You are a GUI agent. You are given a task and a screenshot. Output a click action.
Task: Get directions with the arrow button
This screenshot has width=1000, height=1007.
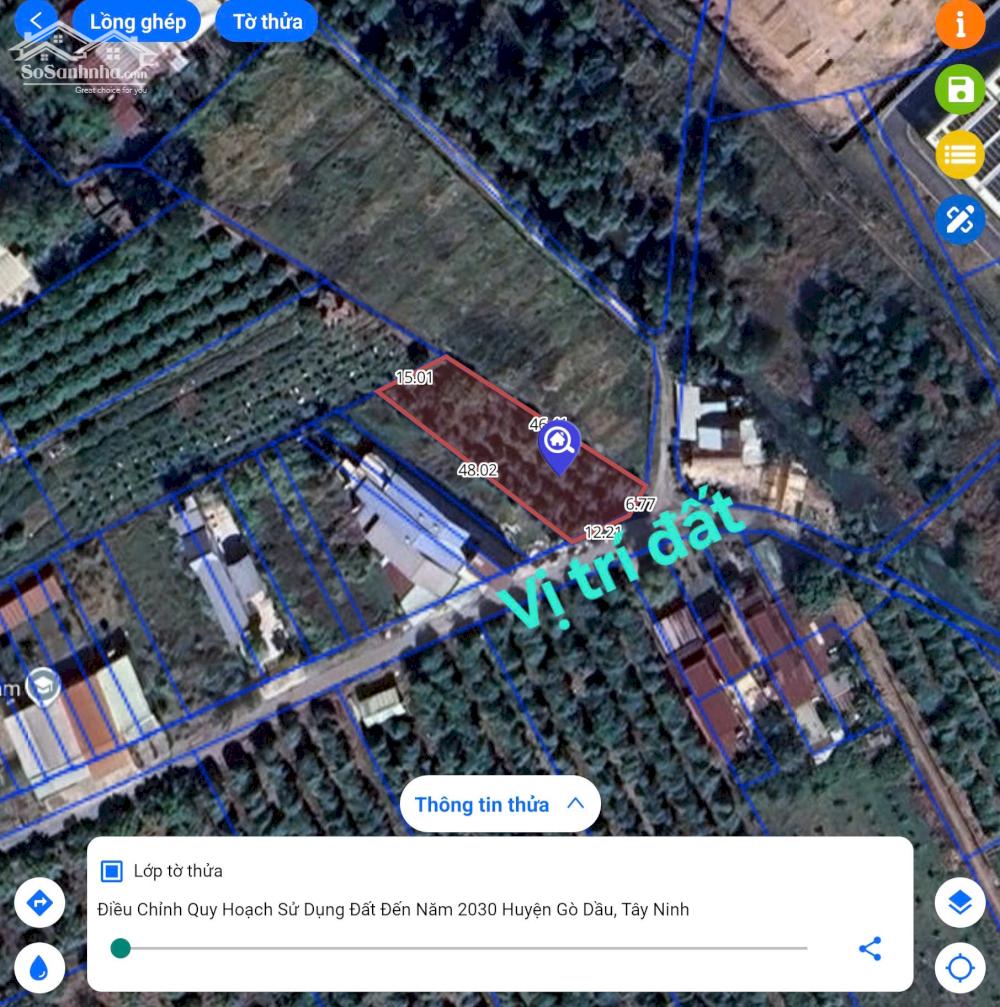pyautogui.click(x=40, y=904)
